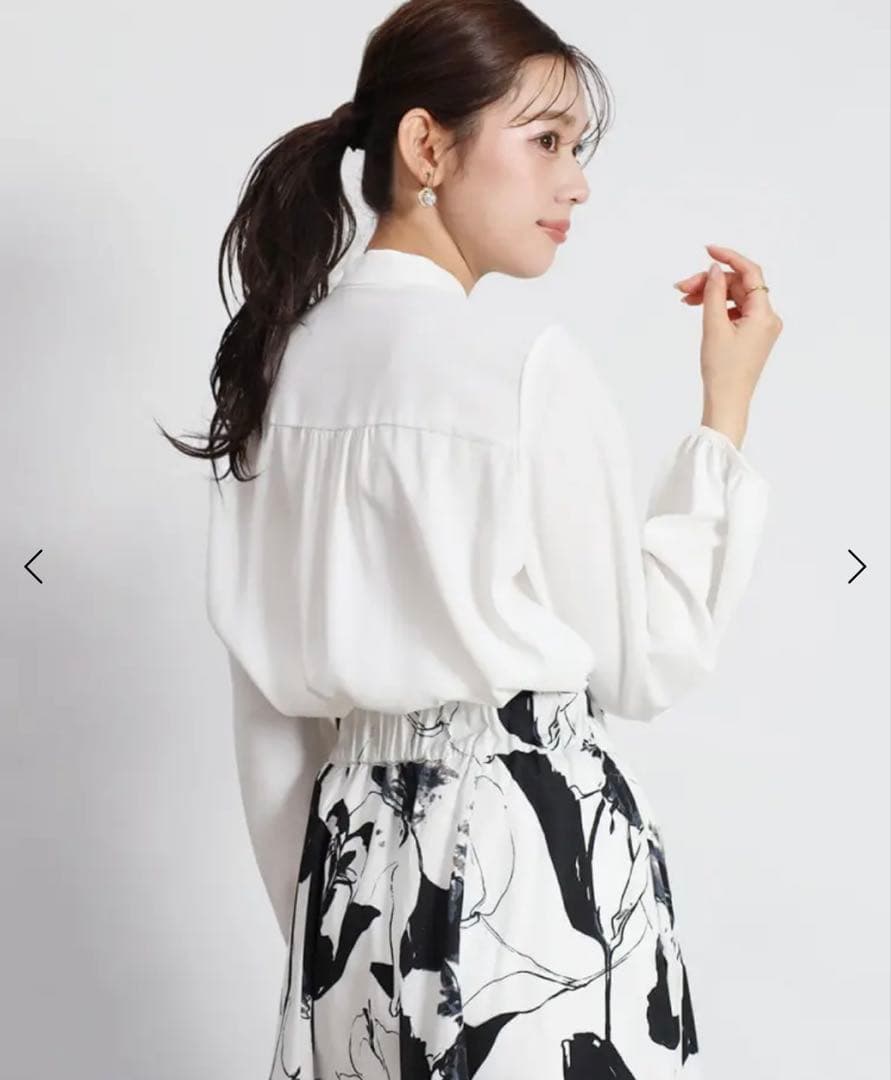Advance the carousel with the right chevron

(856, 566)
